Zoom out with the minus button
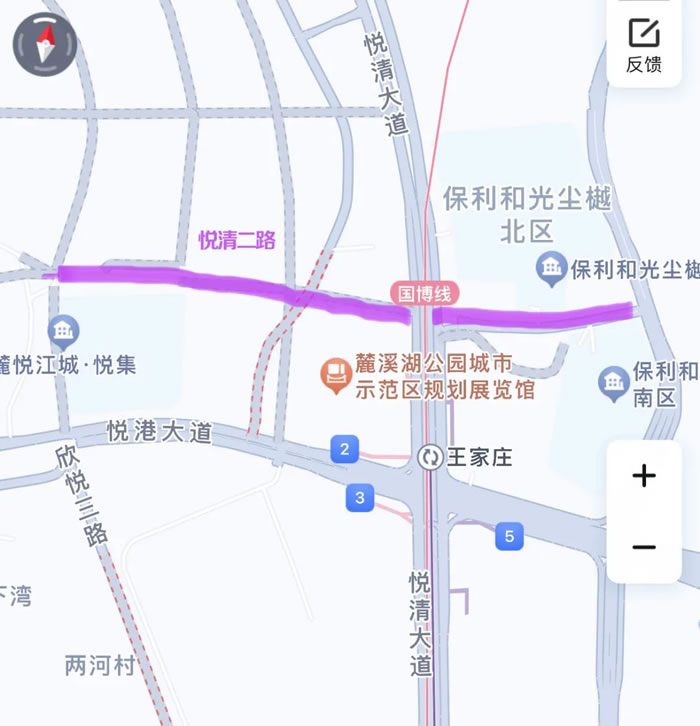 pos(644,547)
